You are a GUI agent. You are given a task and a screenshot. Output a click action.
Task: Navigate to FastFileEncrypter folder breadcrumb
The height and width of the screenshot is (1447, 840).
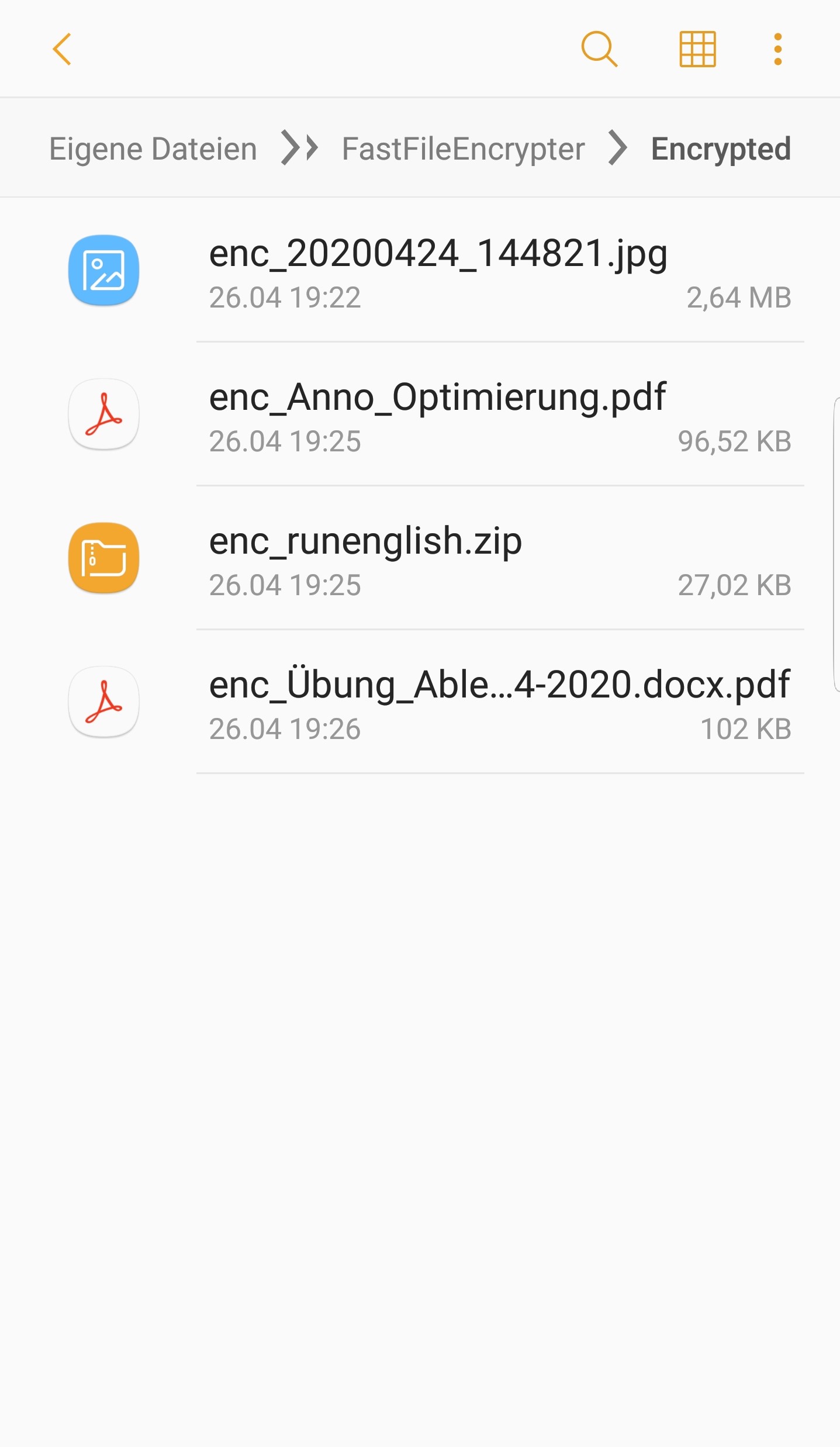(x=463, y=149)
